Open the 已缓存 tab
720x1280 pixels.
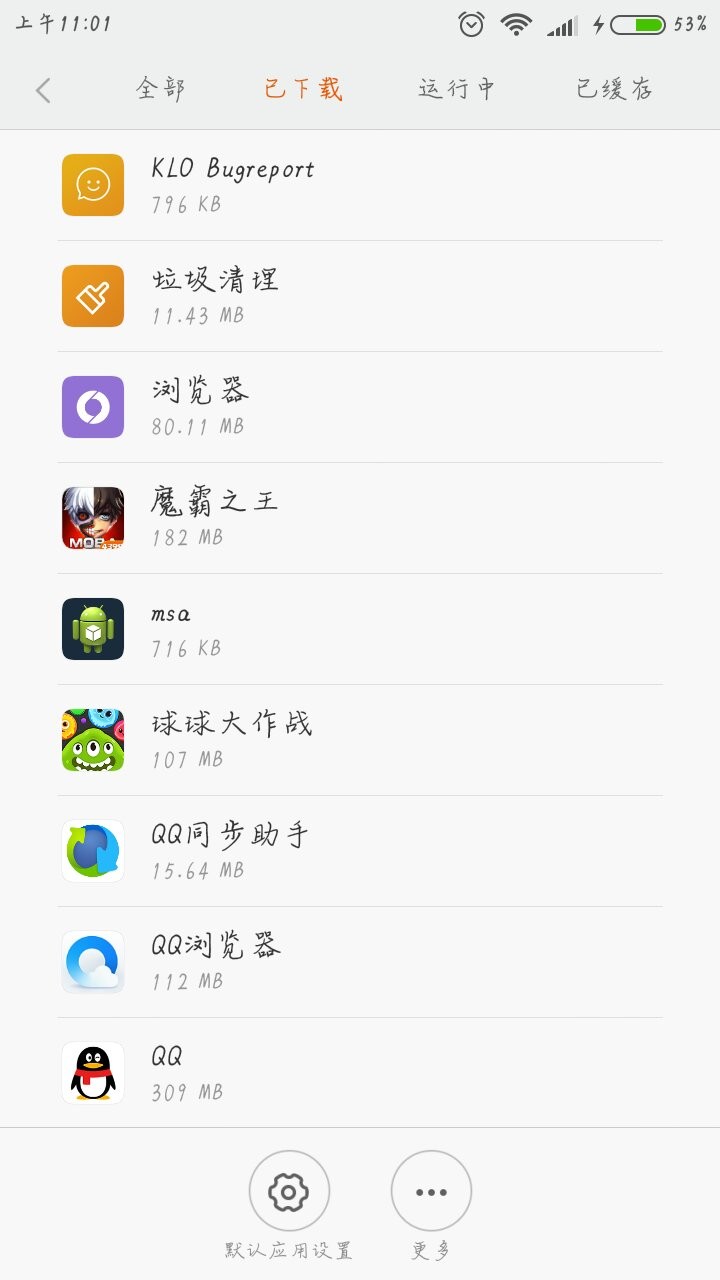click(x=614, y=89)
